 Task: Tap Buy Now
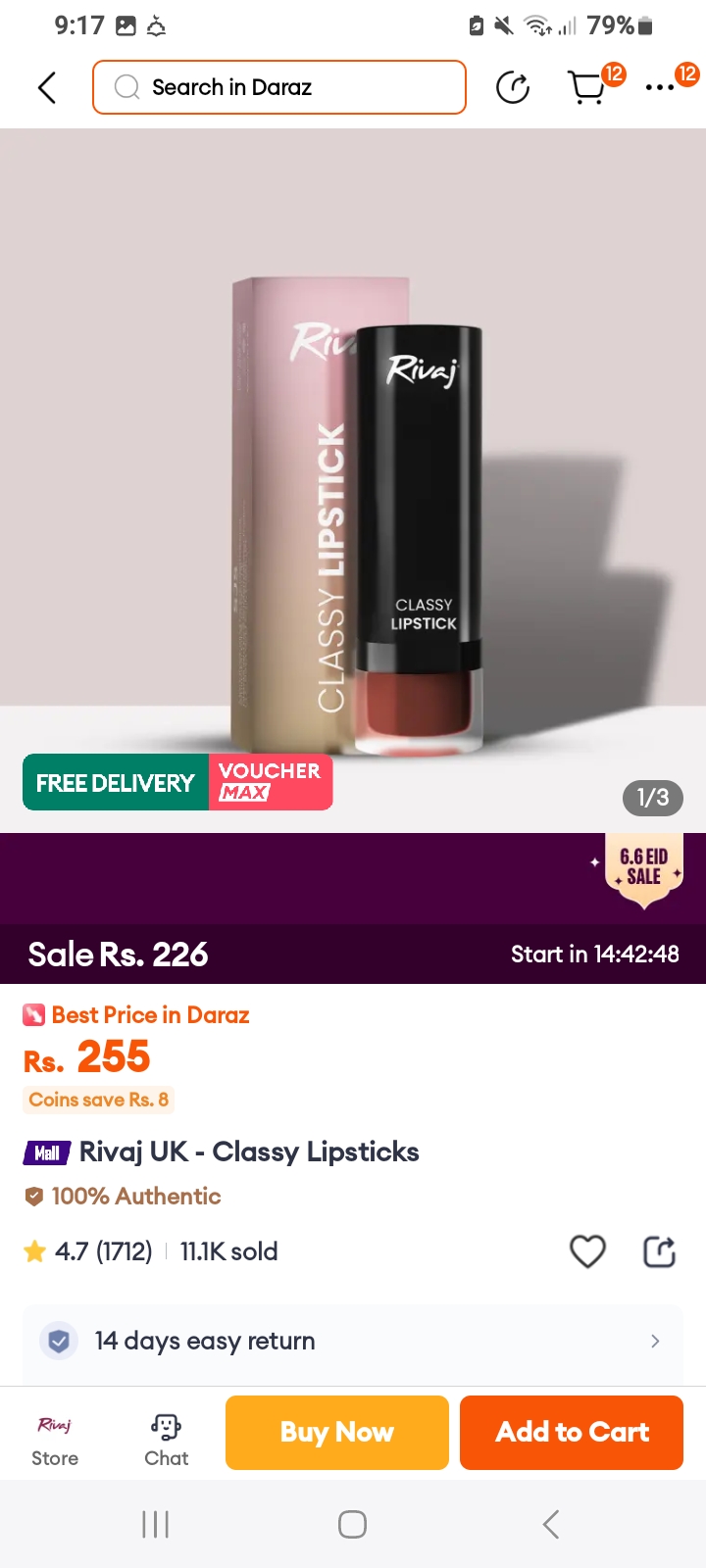click(337, 1432)
